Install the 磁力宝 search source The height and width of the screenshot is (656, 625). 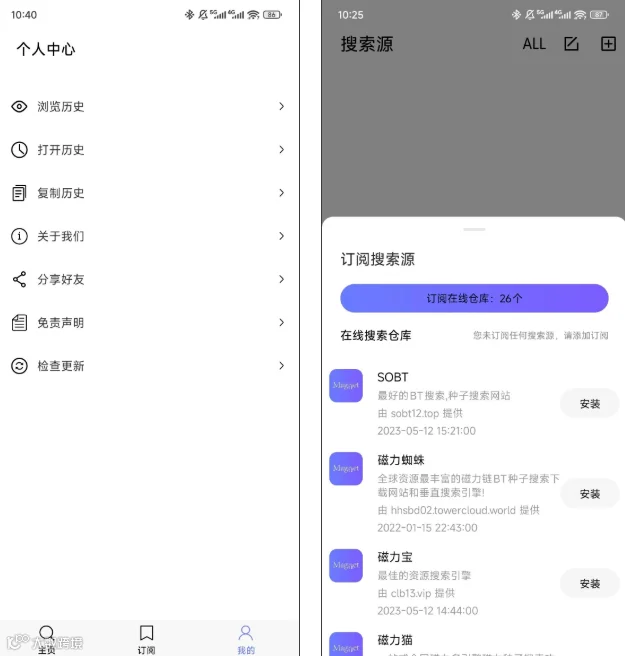pyautogui.click(x=589, y=584)
